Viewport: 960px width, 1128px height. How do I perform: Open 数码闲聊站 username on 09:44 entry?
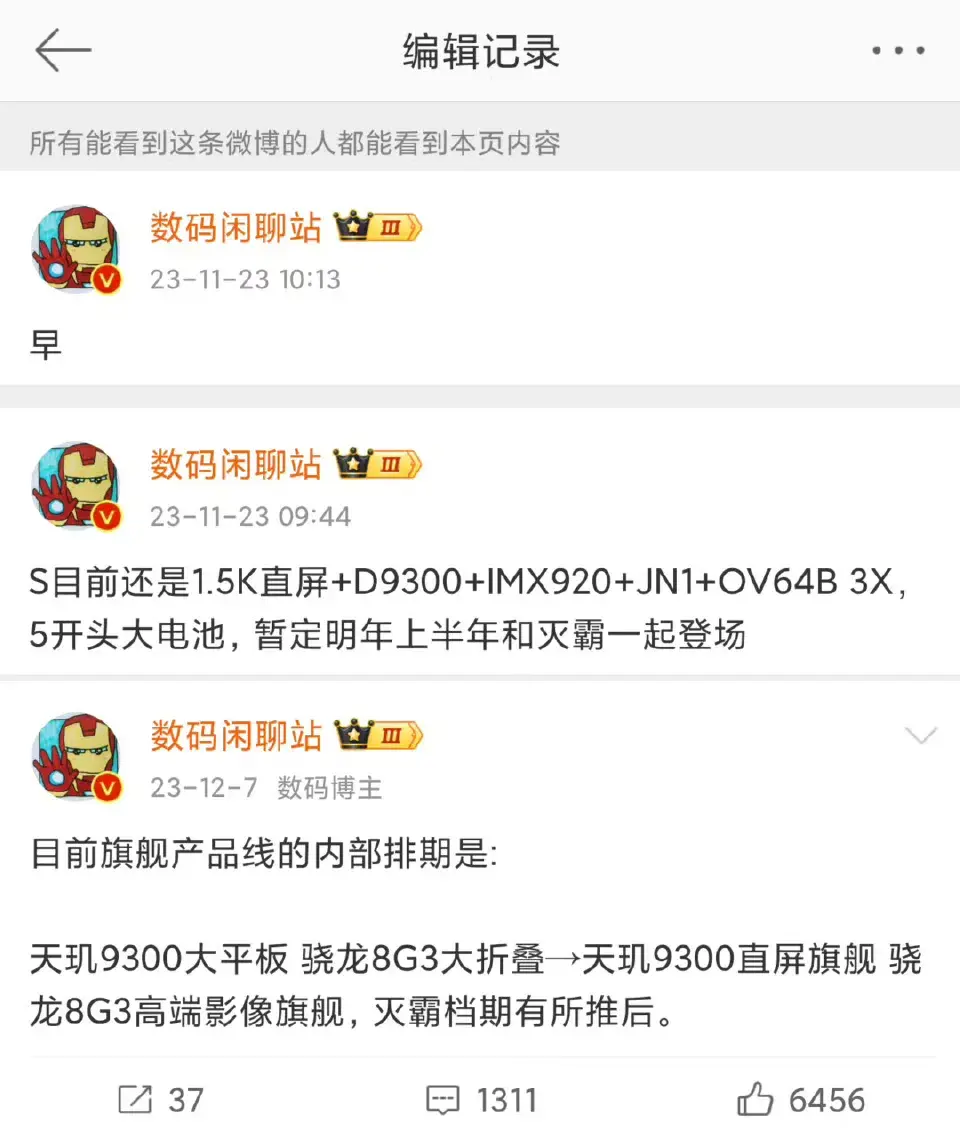point(236,465)
